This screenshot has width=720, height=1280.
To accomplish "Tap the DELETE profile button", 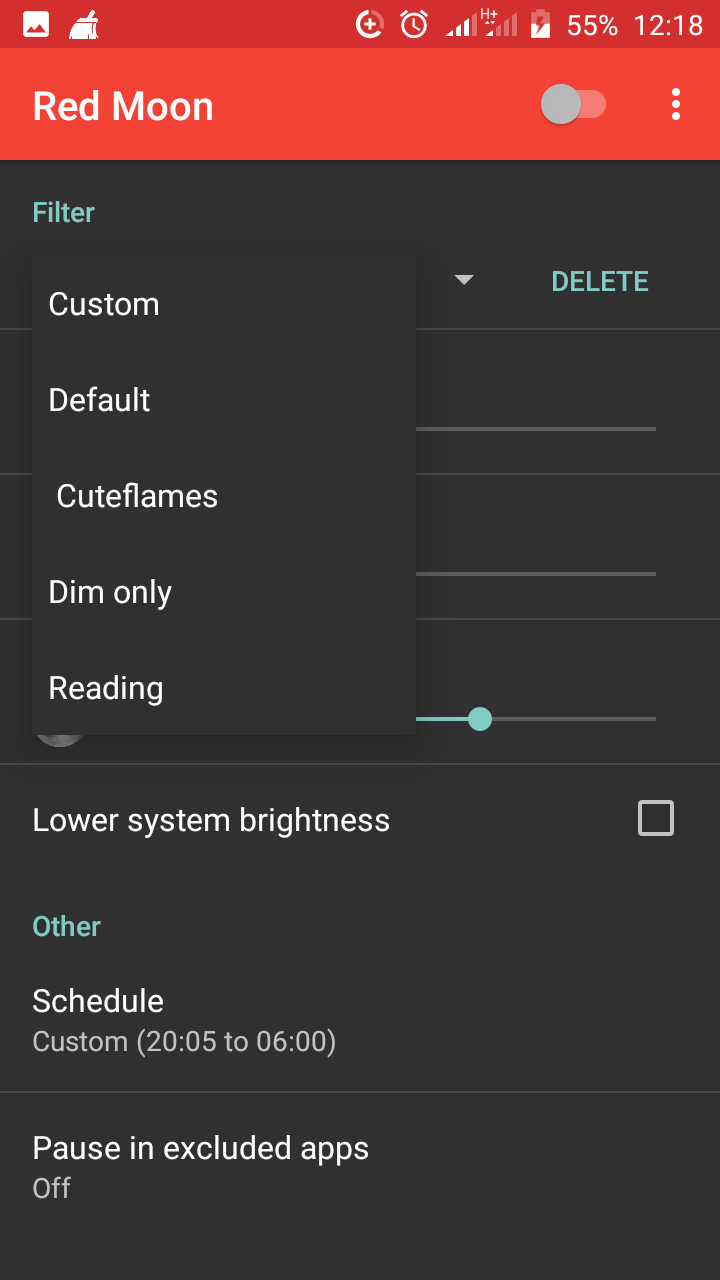I will (x=600, y=282).
